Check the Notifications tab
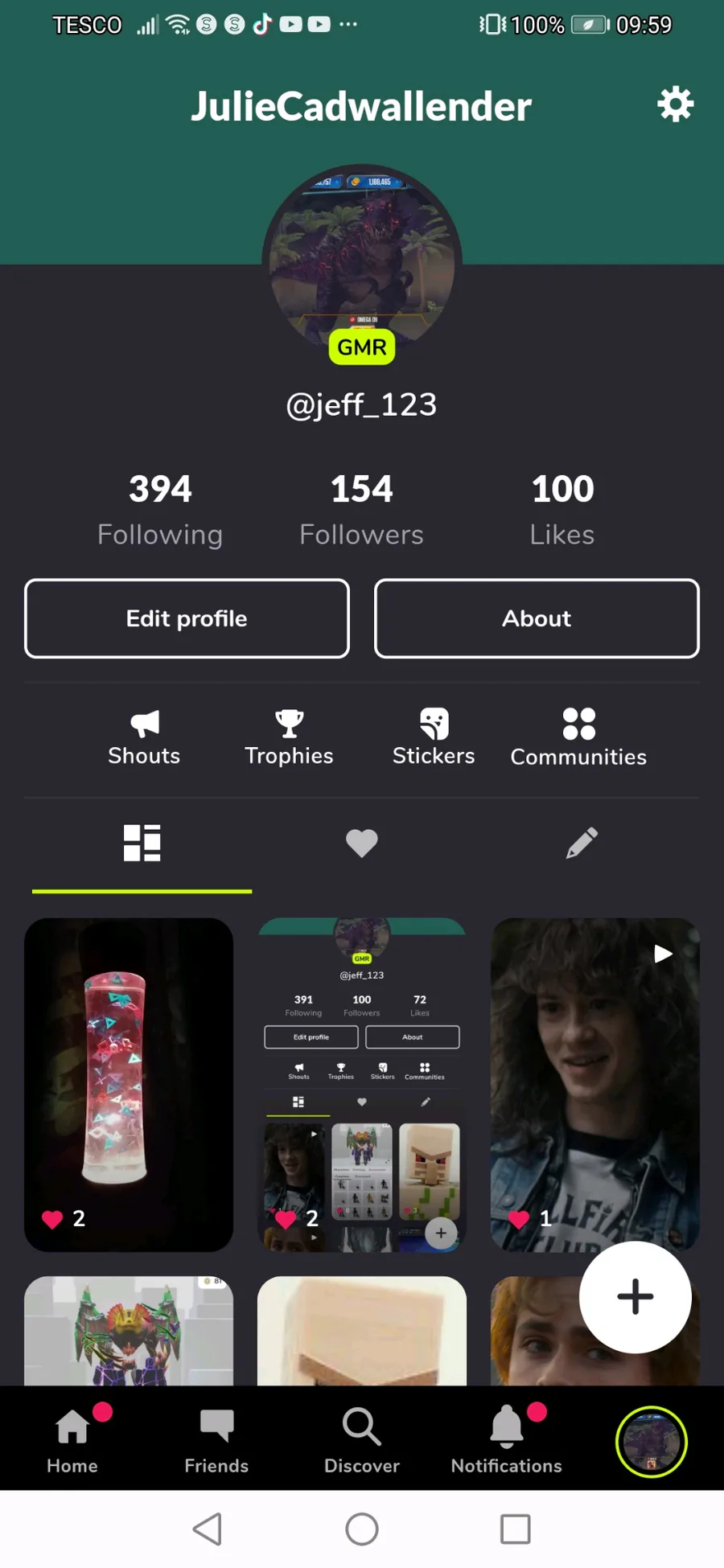 [507, 1440]
